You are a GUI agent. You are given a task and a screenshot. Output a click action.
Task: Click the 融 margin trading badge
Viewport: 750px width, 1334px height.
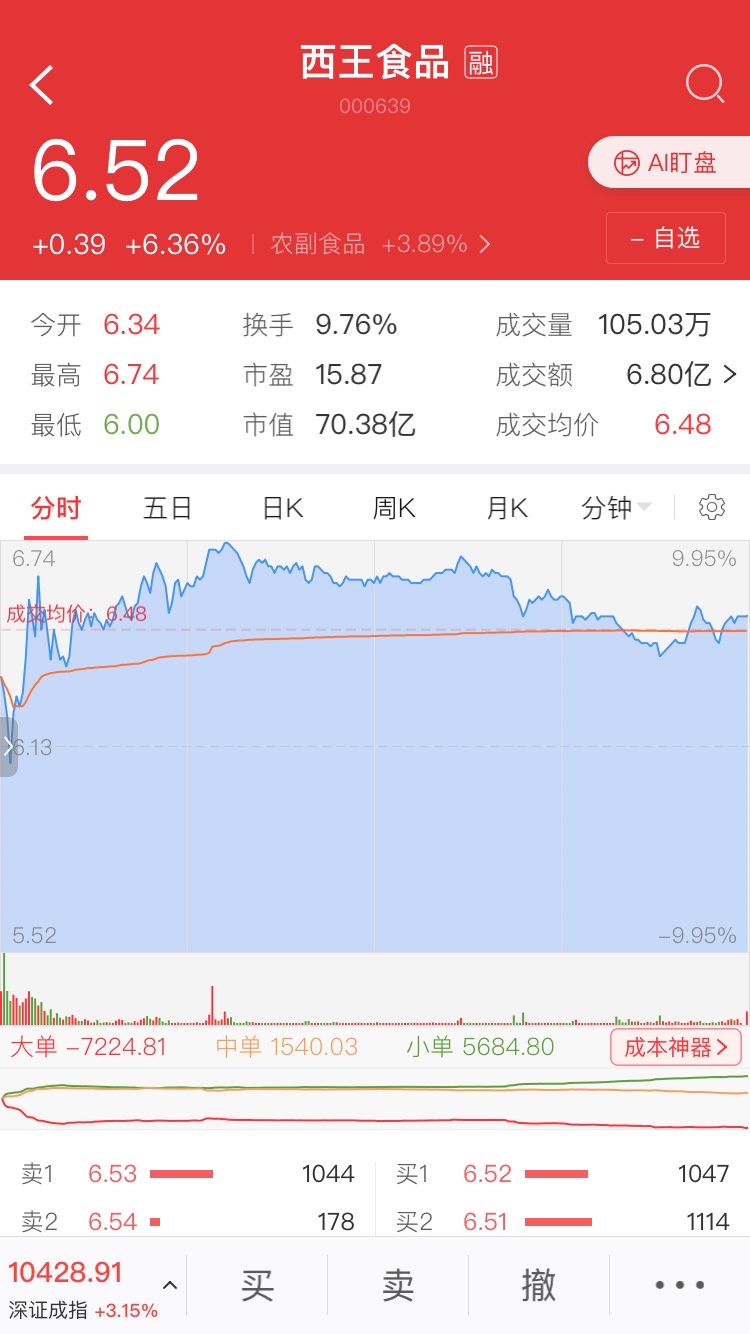point(480,62)
